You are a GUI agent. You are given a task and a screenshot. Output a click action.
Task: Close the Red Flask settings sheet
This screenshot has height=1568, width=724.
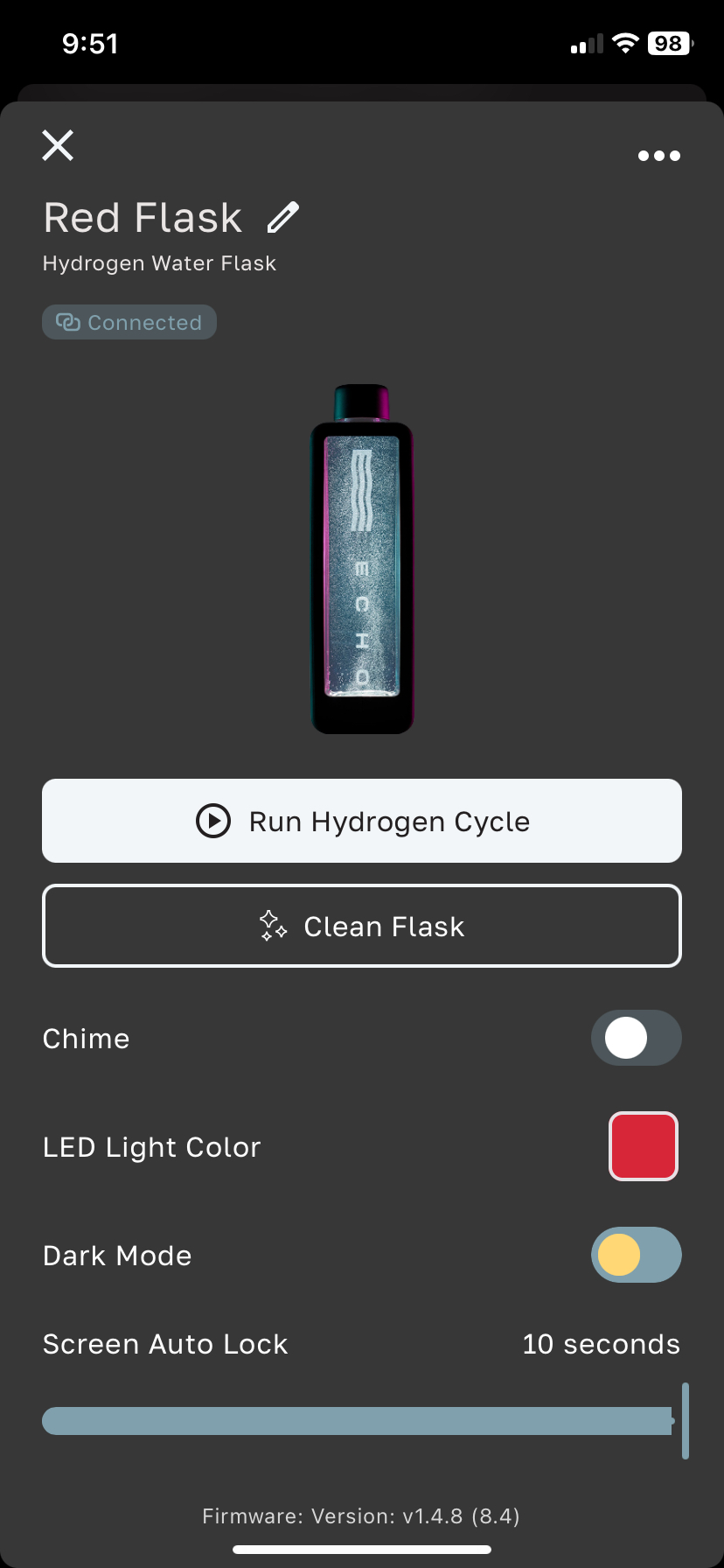(58, 145)
